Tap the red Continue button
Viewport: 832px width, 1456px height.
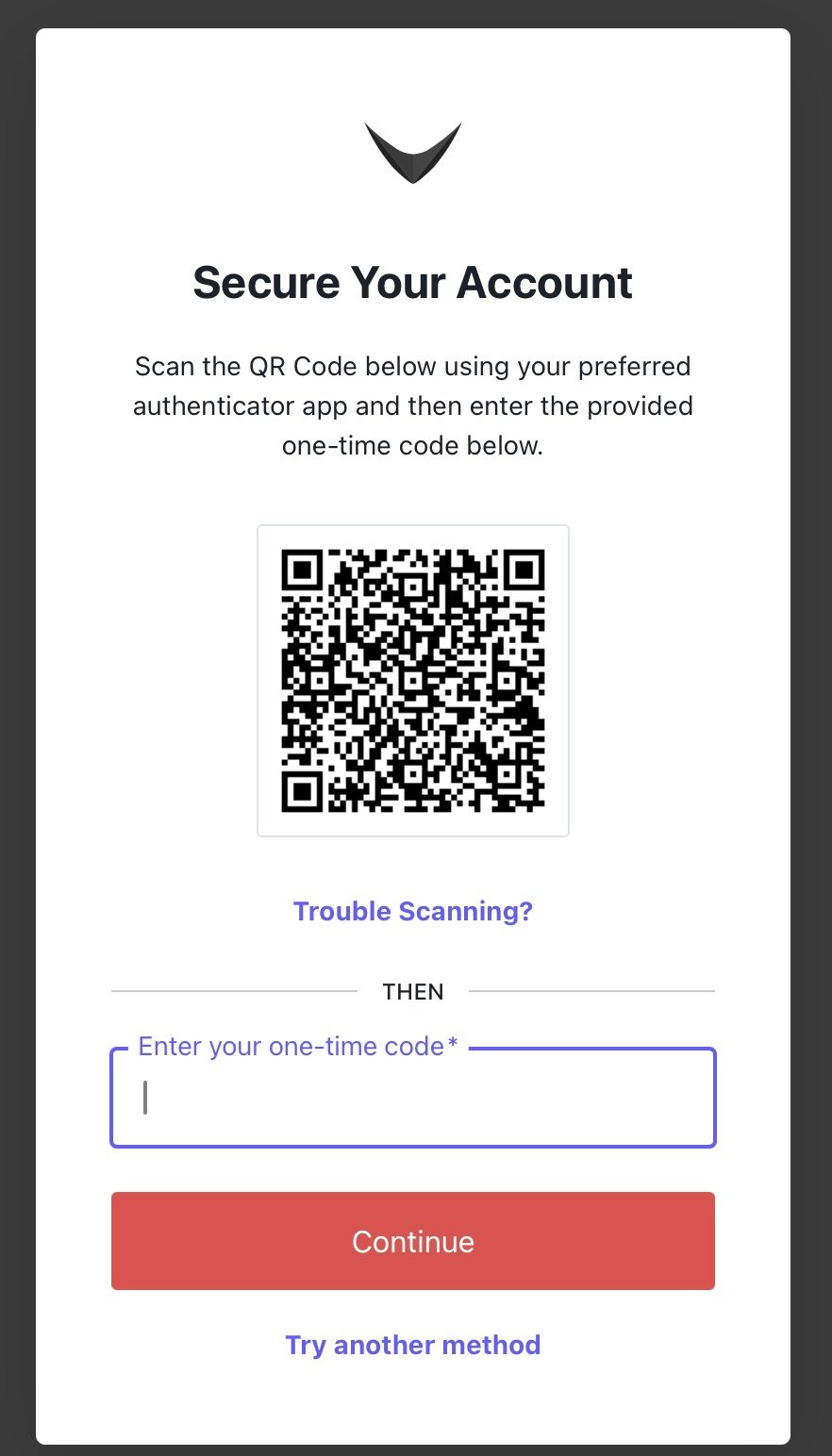412,1241
